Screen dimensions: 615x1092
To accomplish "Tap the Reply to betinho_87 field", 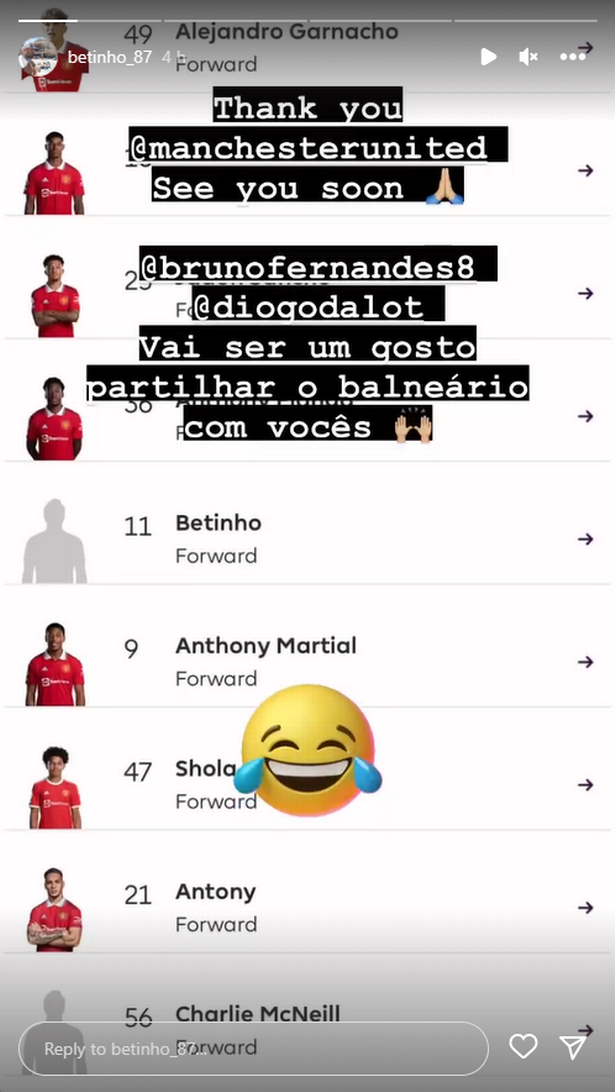I will (254, 1048).
